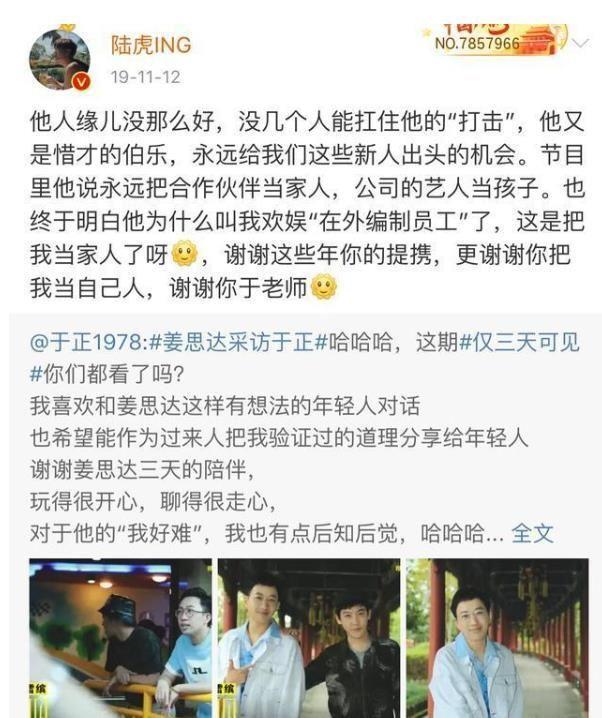The width and height of the screenshot is (602, 718).
Task: View the third photo in the corridor
Action: (x=495, y=637)
